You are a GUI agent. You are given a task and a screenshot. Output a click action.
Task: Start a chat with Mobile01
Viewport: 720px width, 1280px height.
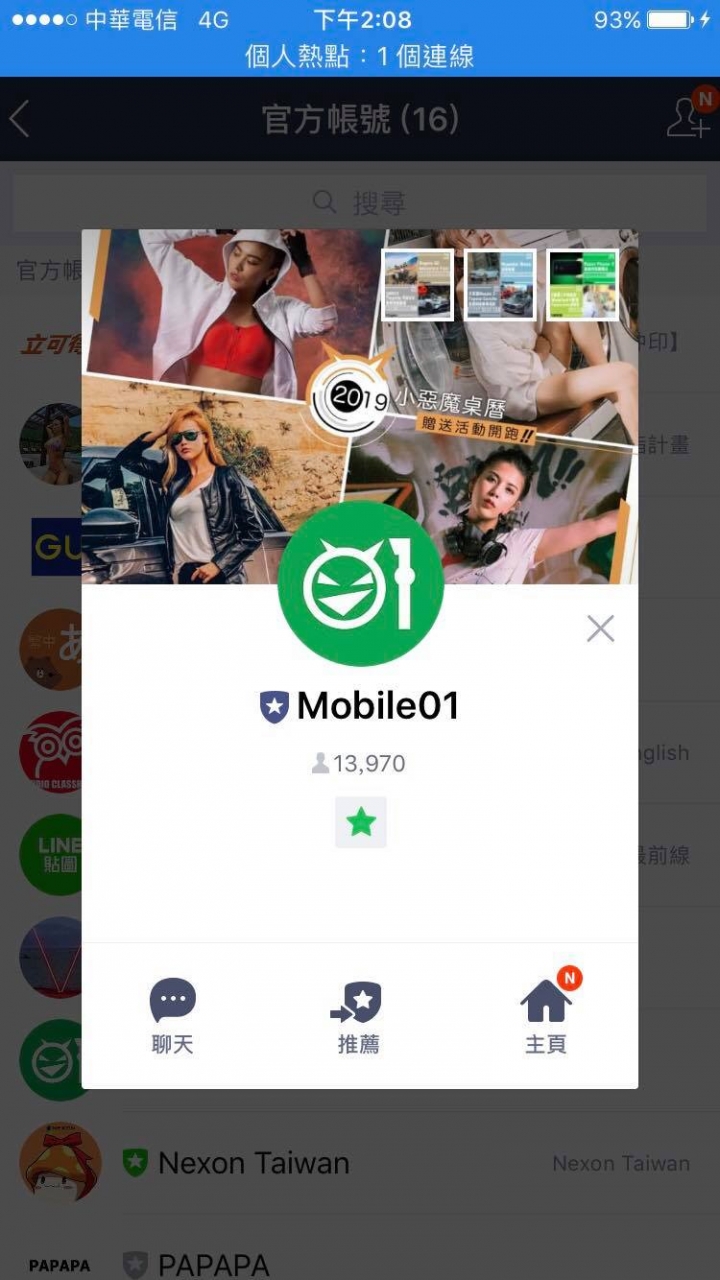[x=172, y=1015]
